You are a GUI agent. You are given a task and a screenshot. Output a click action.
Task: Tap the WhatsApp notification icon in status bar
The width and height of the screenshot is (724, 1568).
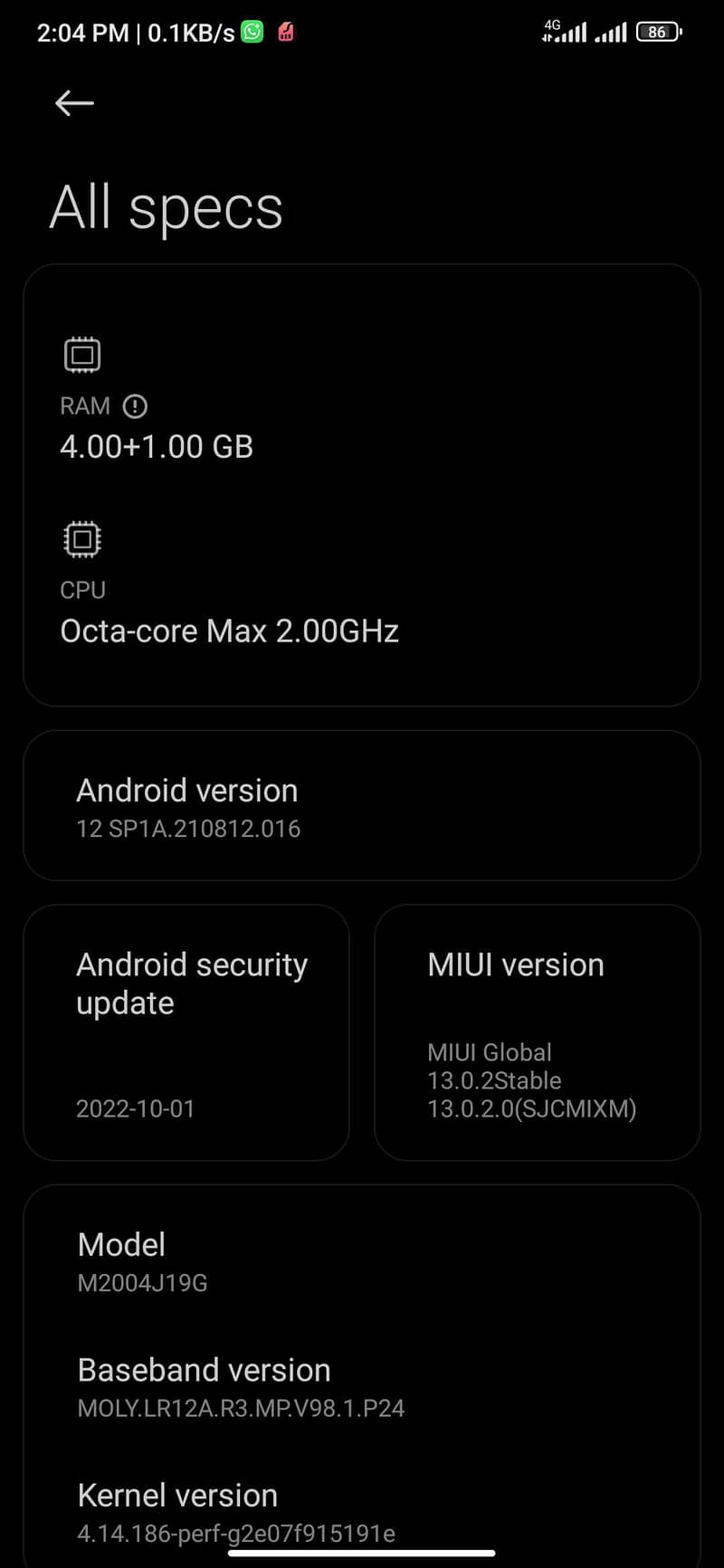click(x=251, y=31)
